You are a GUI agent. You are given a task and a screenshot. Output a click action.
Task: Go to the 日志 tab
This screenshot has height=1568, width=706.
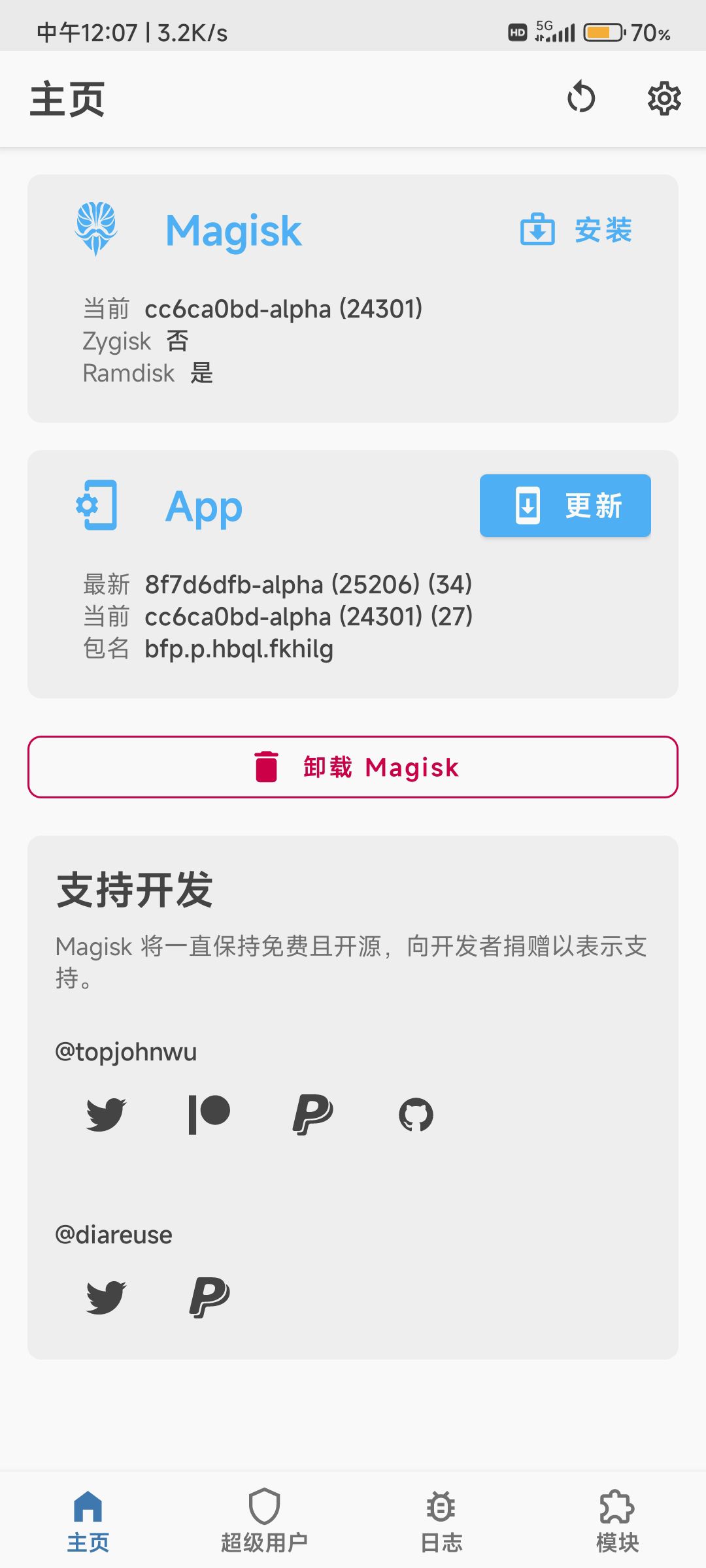click(441, 1520)
